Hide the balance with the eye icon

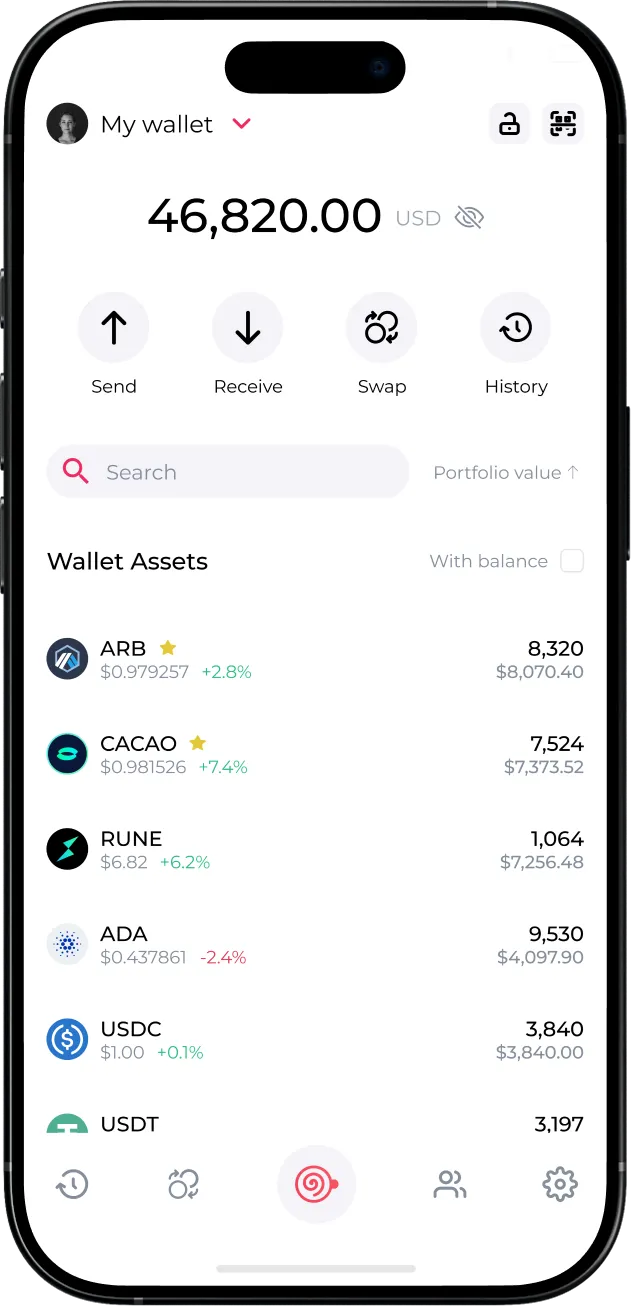469,218
